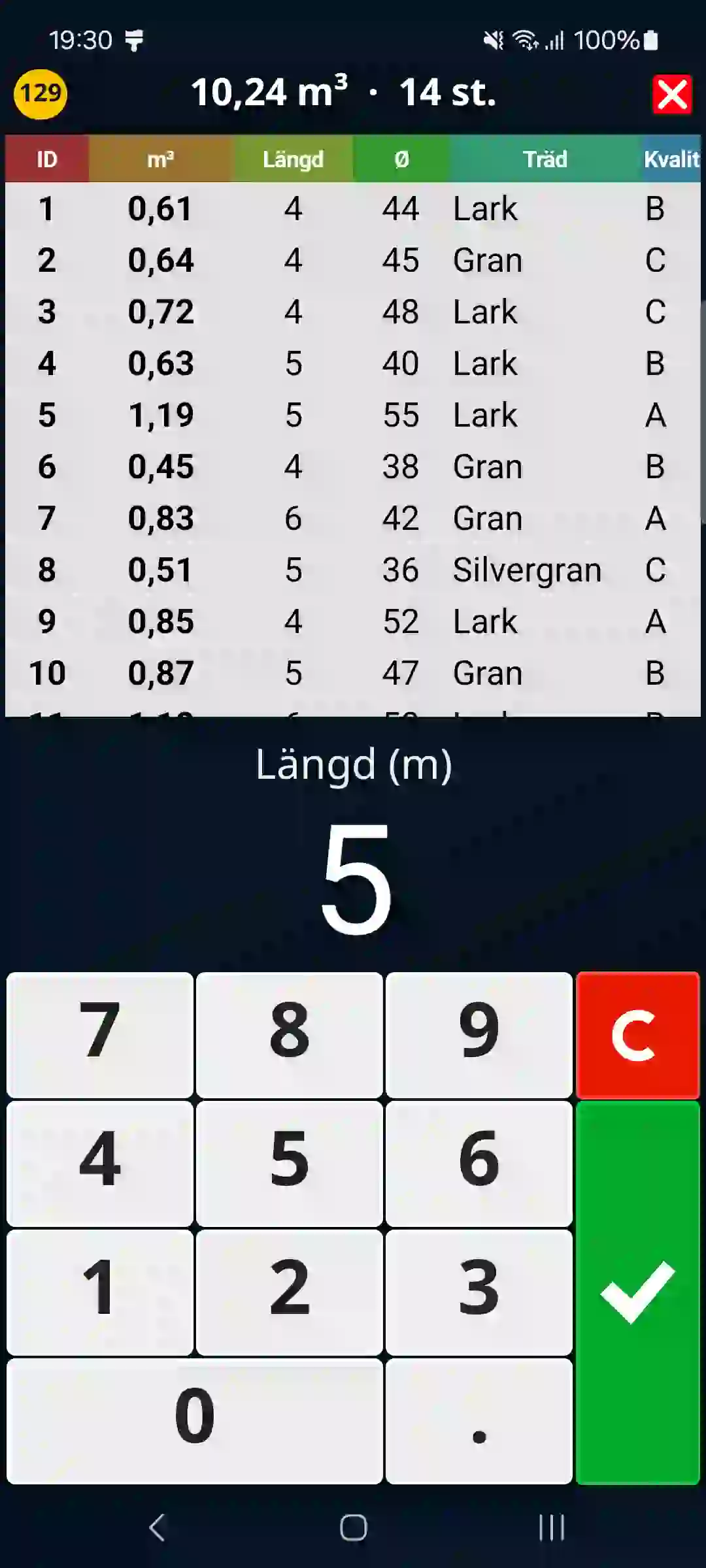Screen dimensions: 706x1568
Task: Enter digit 8 on the keypad
Action: pyautogui.click(x=290, y=1035)
